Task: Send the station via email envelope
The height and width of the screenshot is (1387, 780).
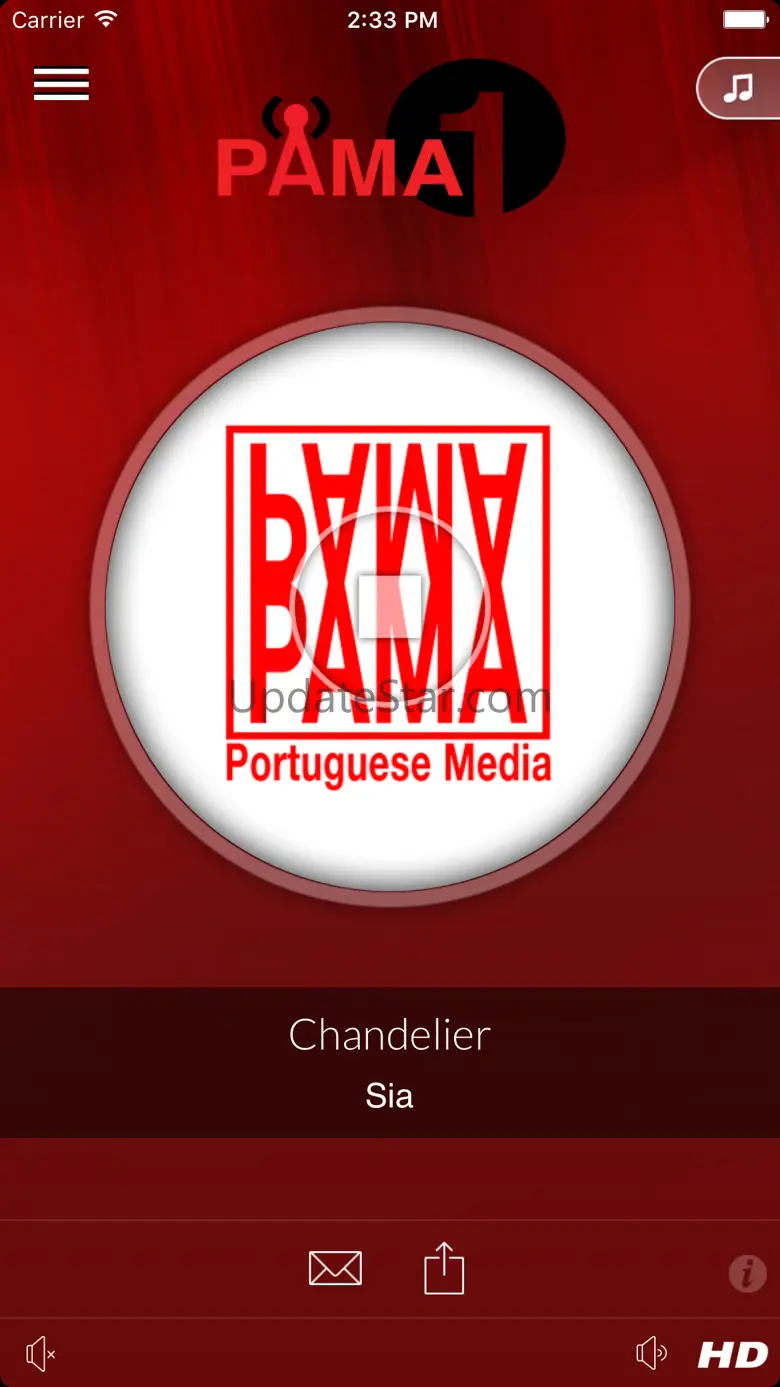Action: 335,1269
